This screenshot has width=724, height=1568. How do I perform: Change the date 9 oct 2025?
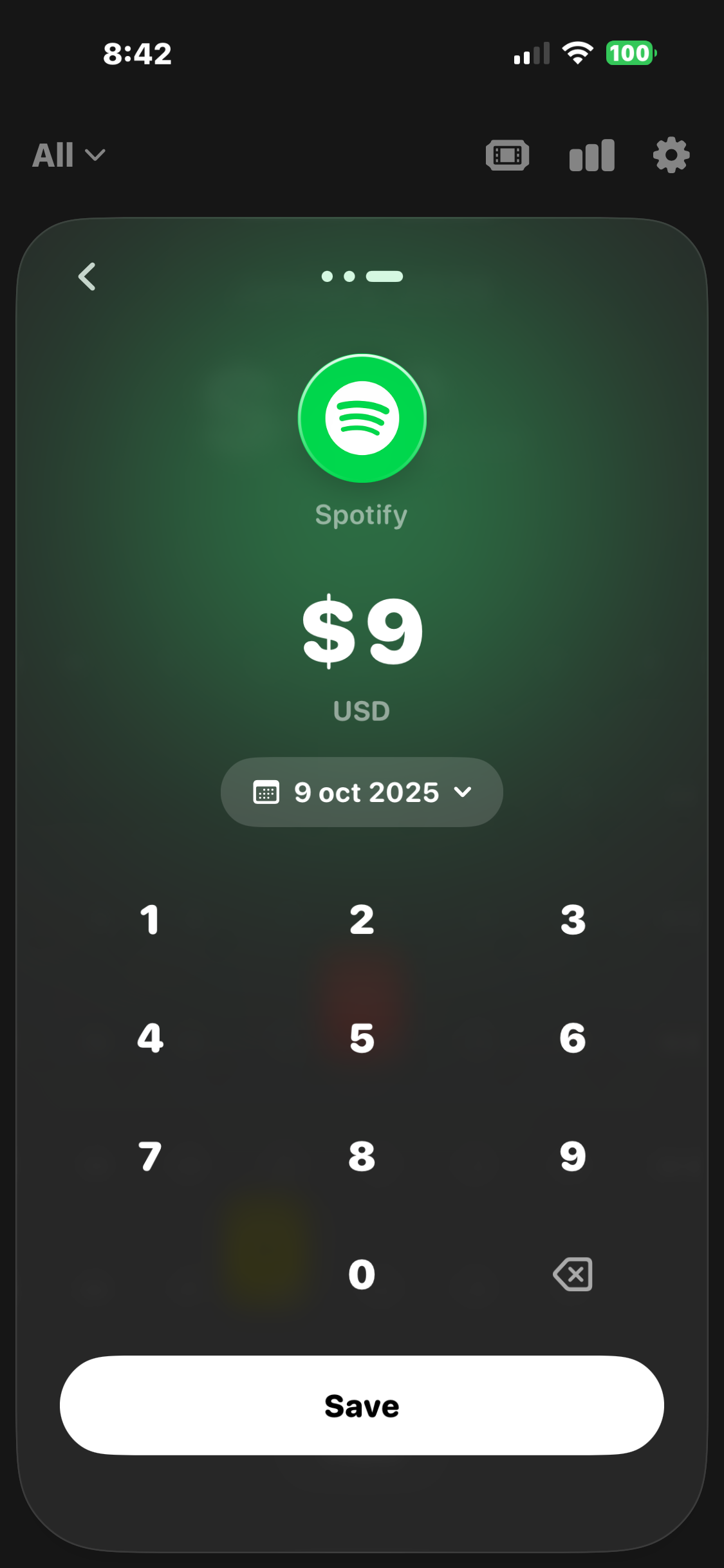362,792
